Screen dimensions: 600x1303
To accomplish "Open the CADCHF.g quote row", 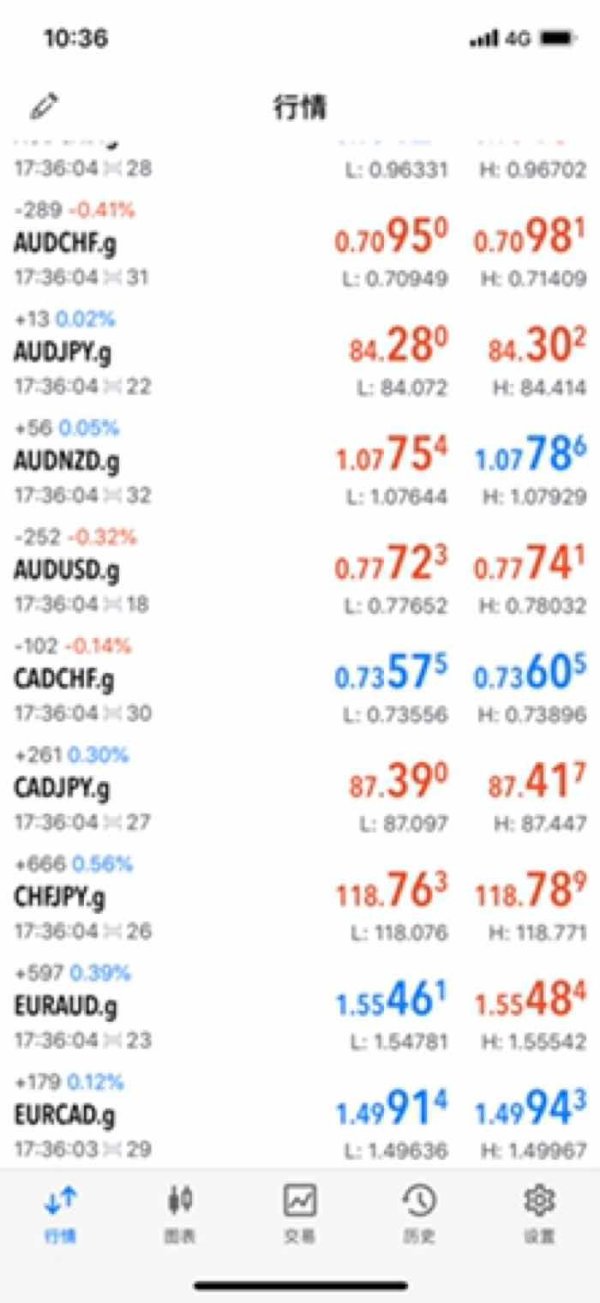I will 300,680.
